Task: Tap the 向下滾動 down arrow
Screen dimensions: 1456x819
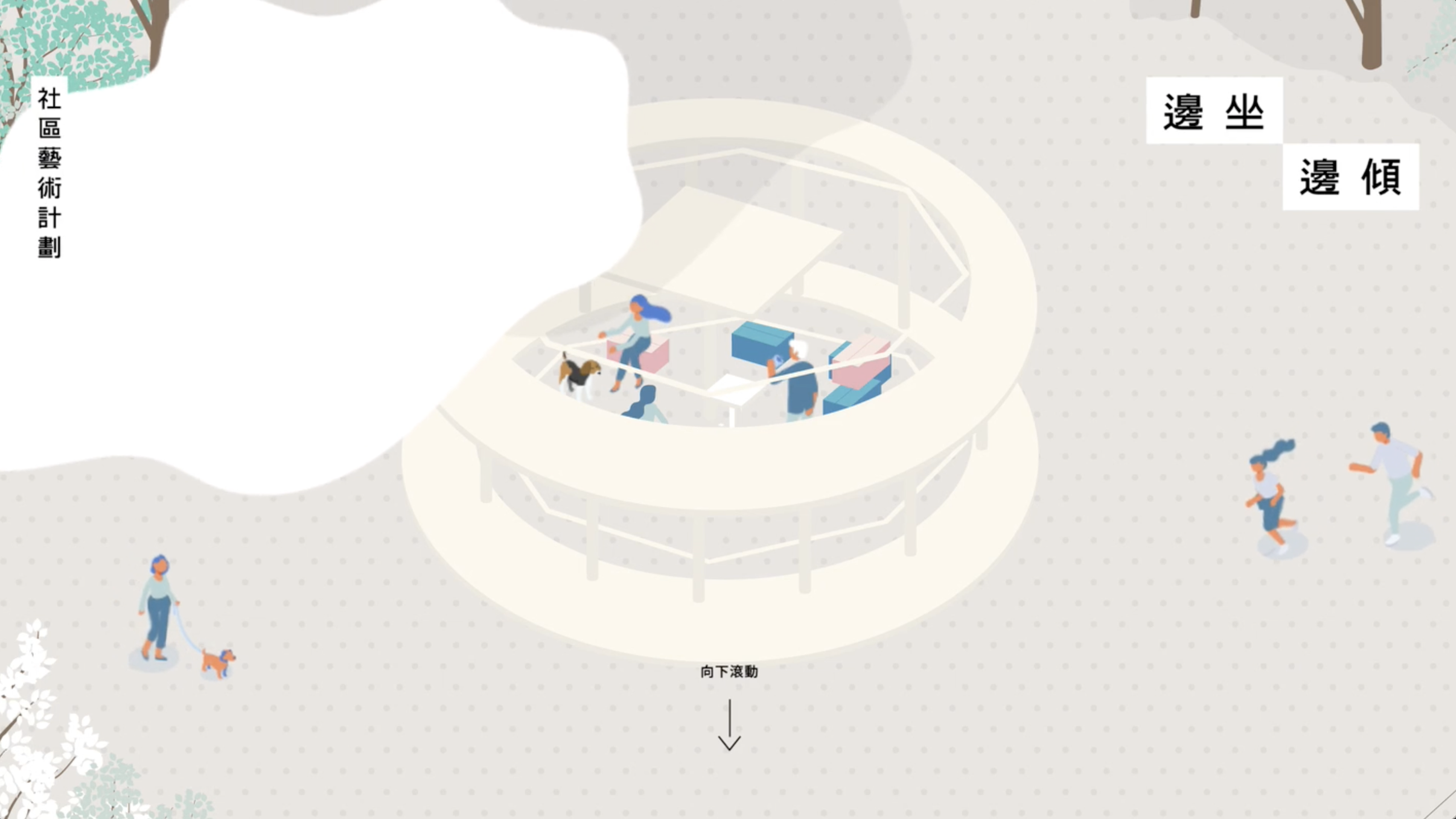Action: [729, 725]
